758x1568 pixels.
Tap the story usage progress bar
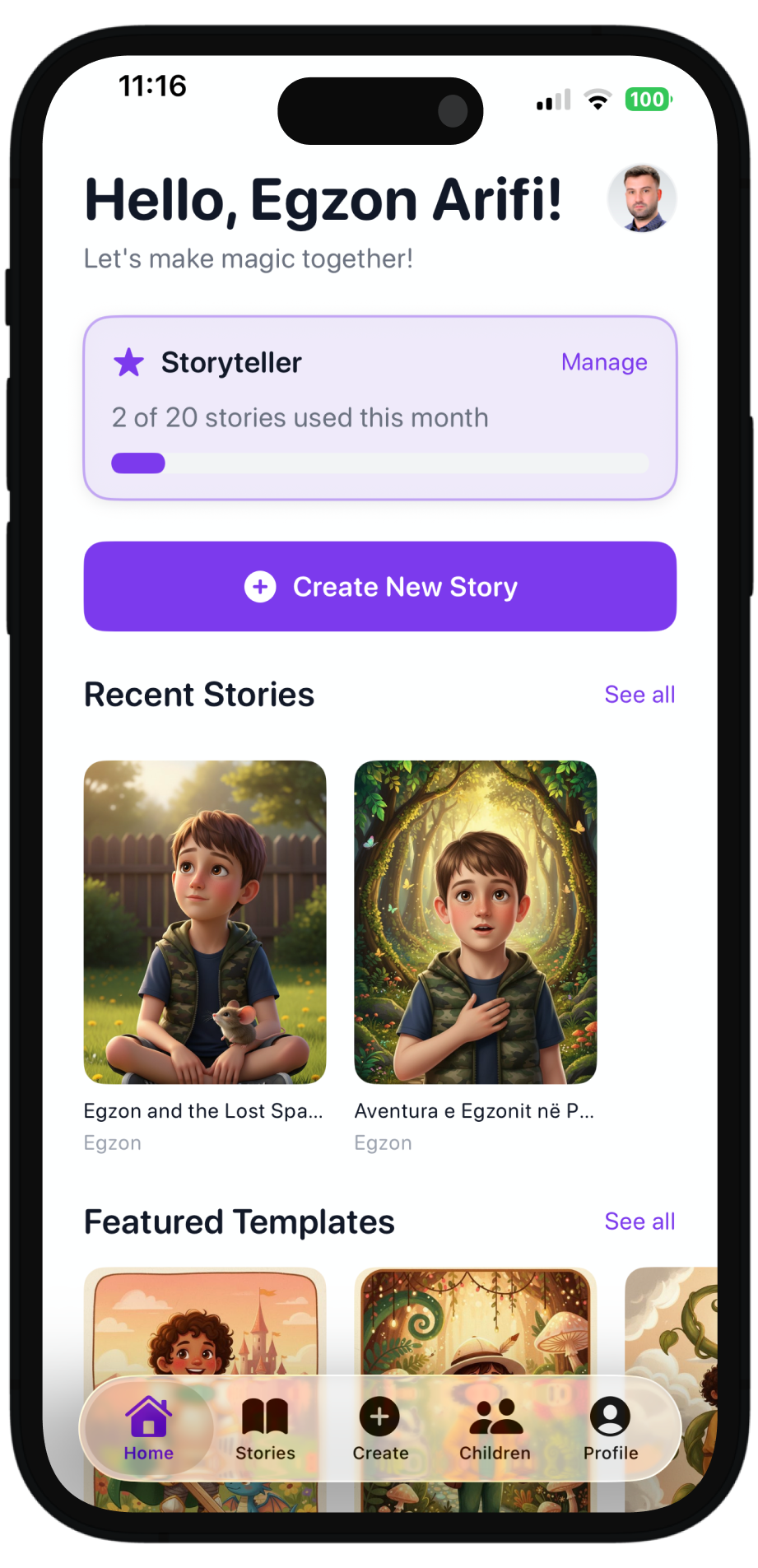379,463
